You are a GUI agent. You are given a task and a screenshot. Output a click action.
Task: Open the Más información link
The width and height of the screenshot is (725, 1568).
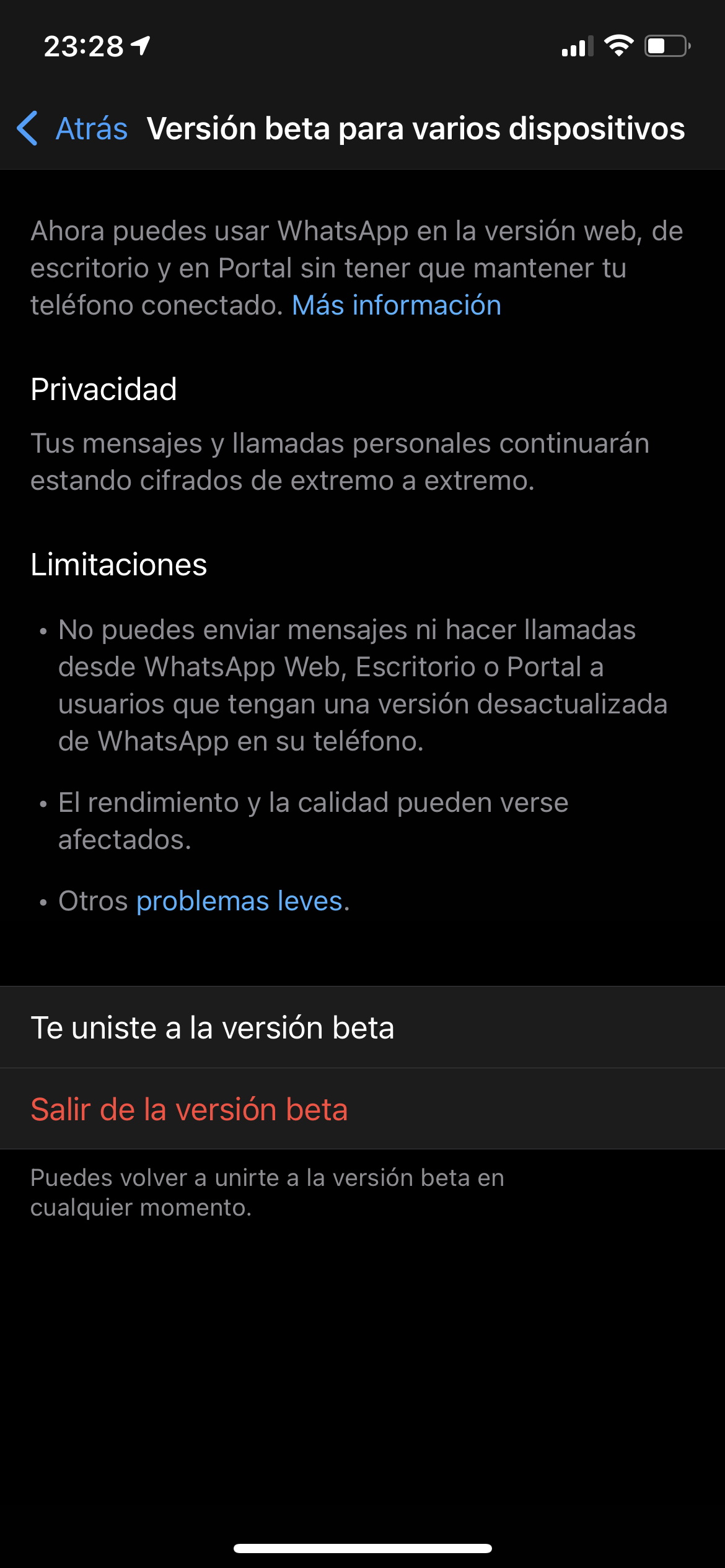point(397,305)
